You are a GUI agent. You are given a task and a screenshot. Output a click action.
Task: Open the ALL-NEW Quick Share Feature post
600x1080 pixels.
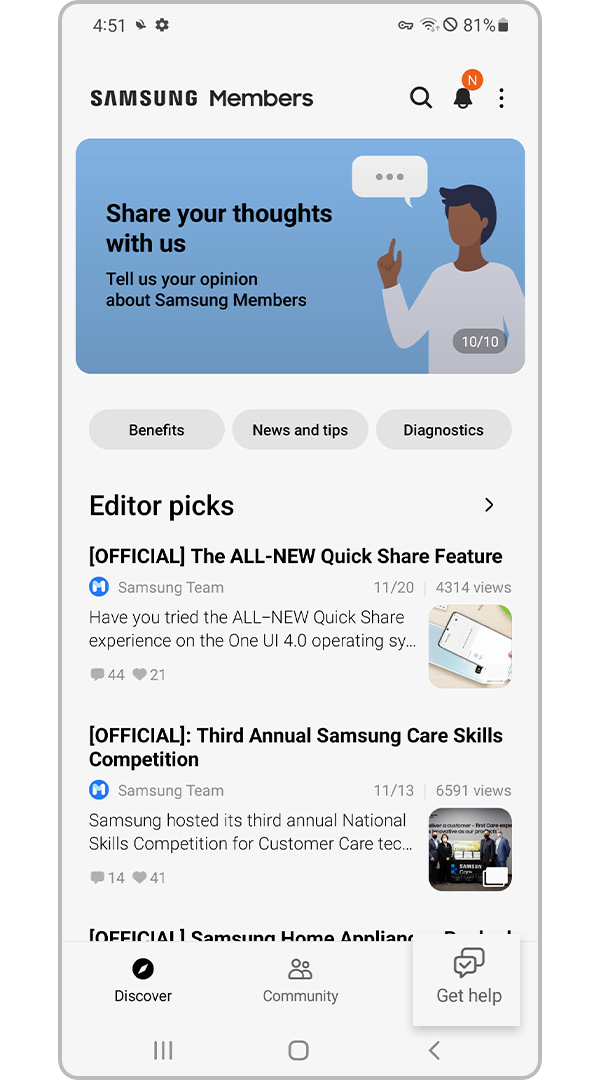[x=296, y=556]
